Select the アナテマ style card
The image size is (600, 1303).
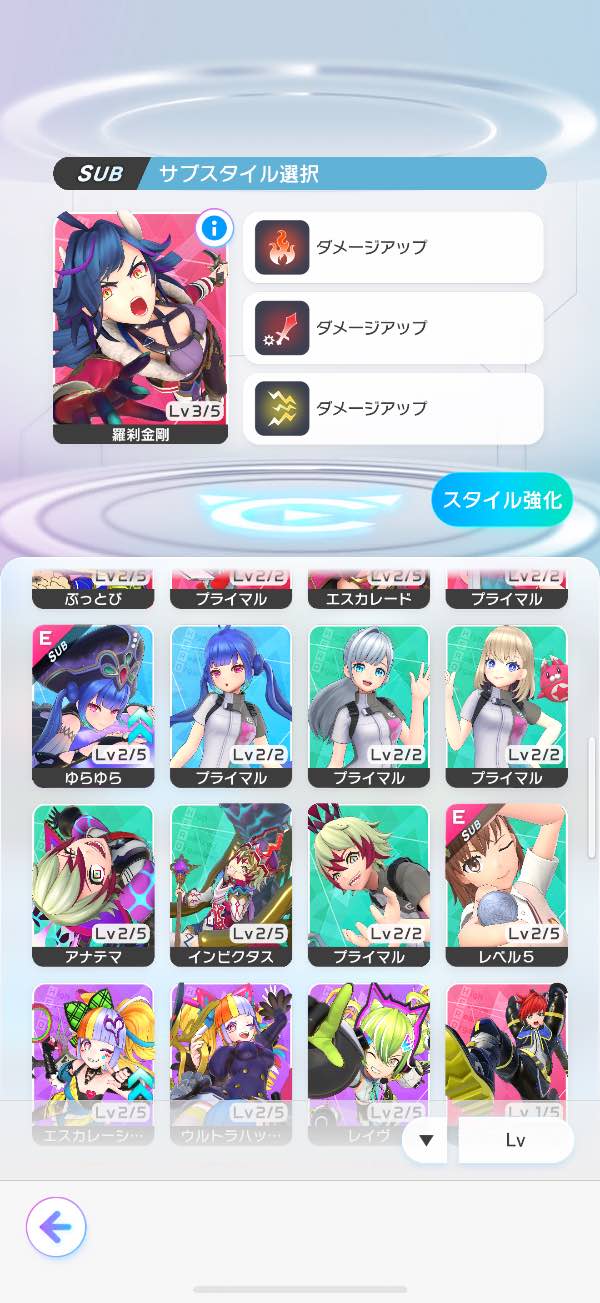[93, 884]
